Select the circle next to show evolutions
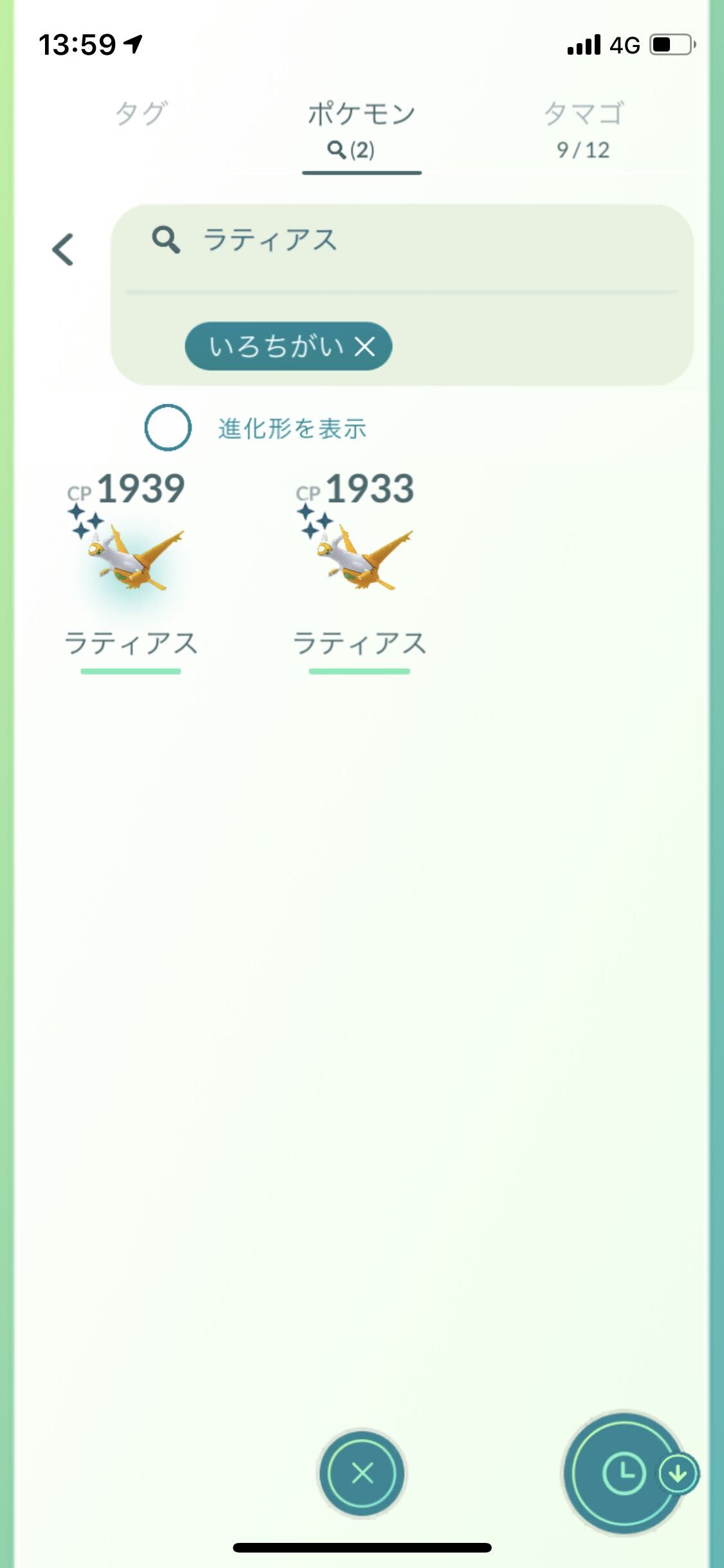The height and width of the screenshot is (1568, 724). pos(169,428)
